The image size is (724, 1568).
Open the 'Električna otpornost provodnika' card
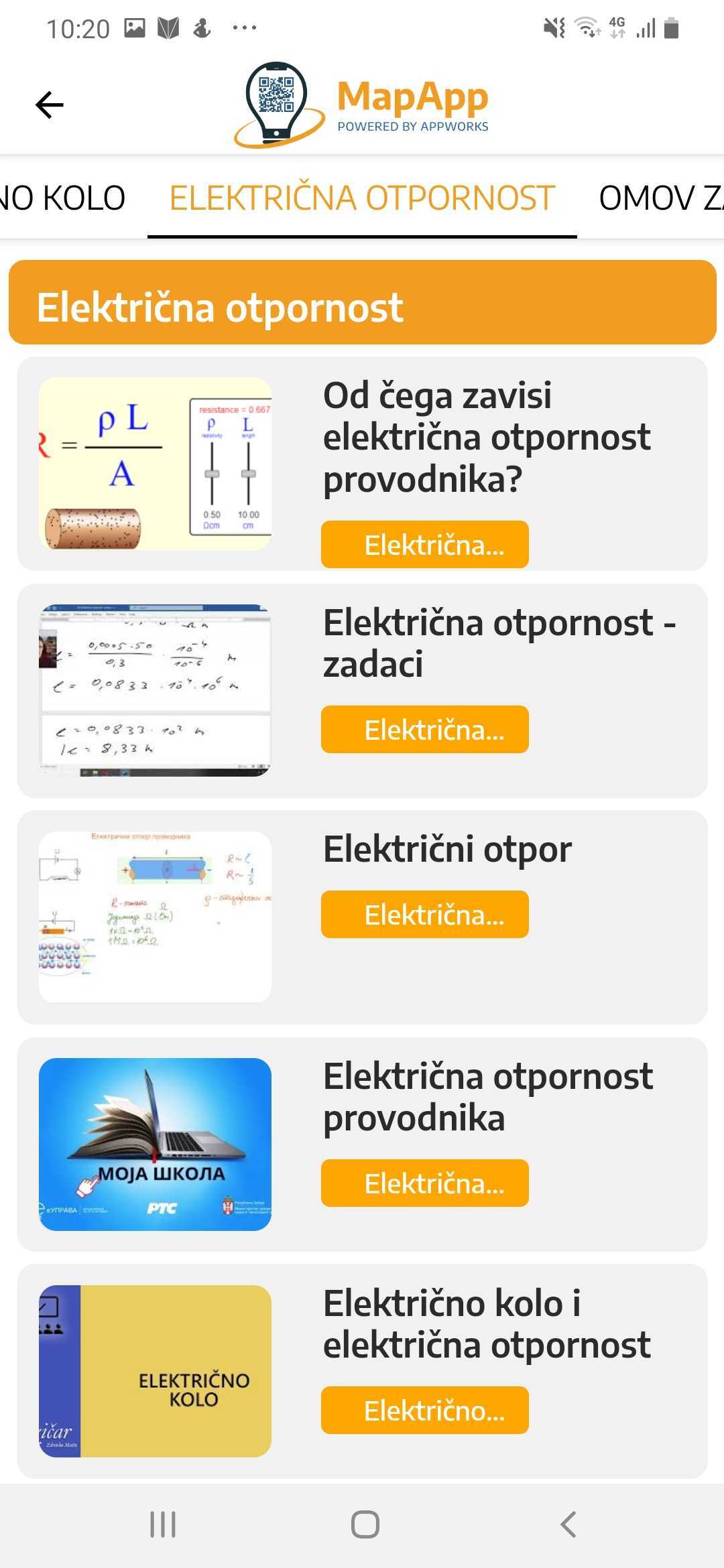(487, 1097)
